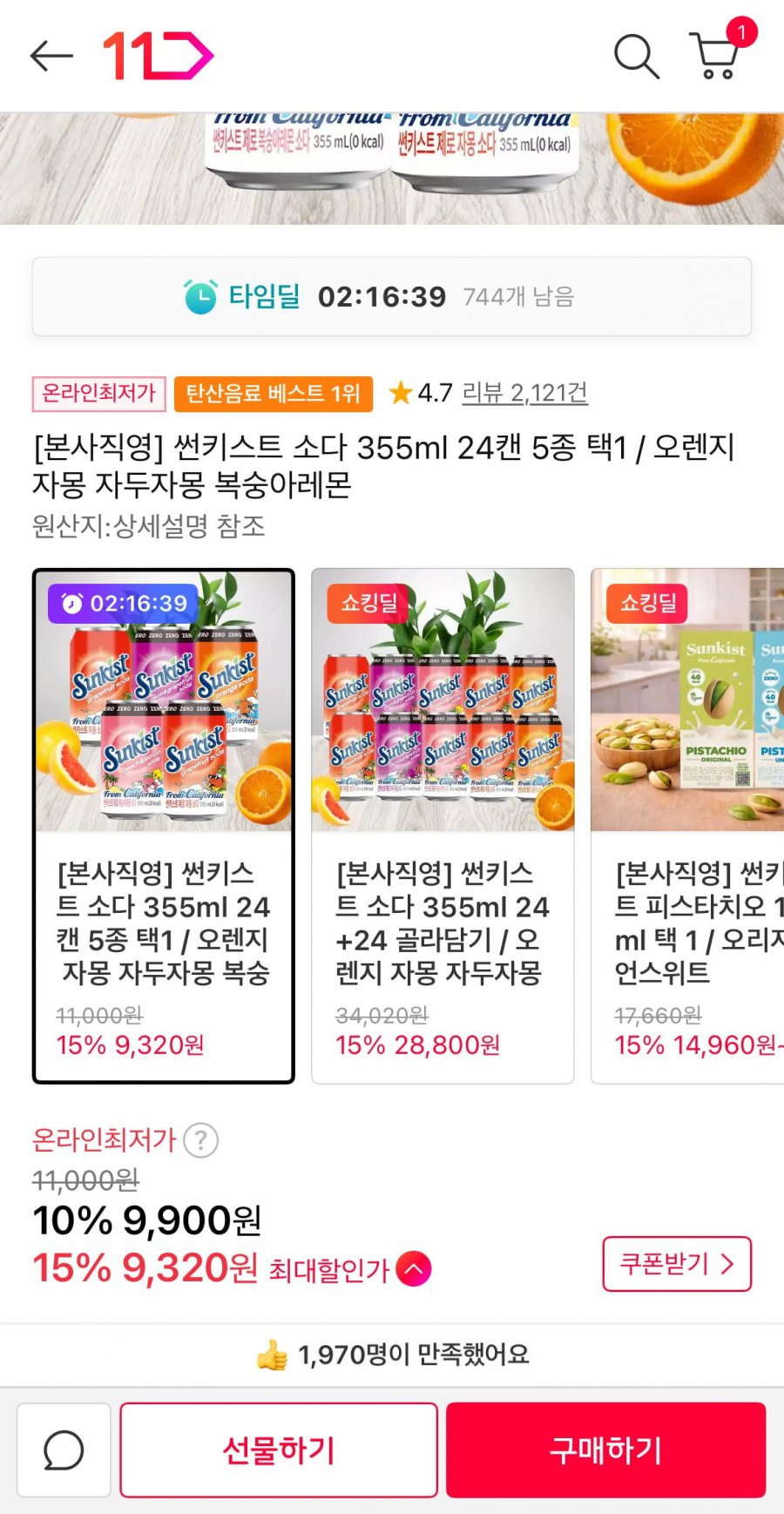Tap the 쿠폰받기 button
Viewport: 784px width, 1514px height.
(x=676, y=1263)
